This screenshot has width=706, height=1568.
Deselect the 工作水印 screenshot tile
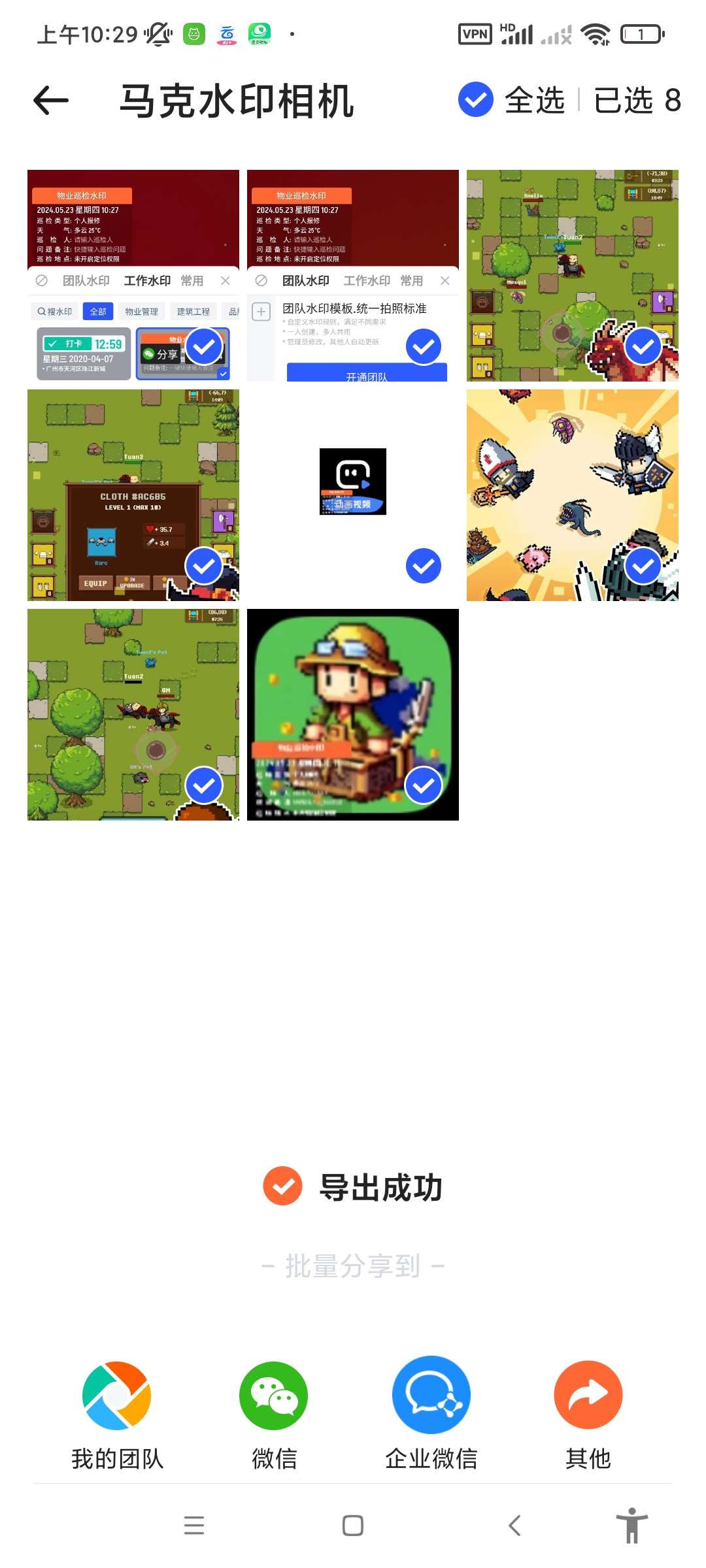tap(204, 346)
